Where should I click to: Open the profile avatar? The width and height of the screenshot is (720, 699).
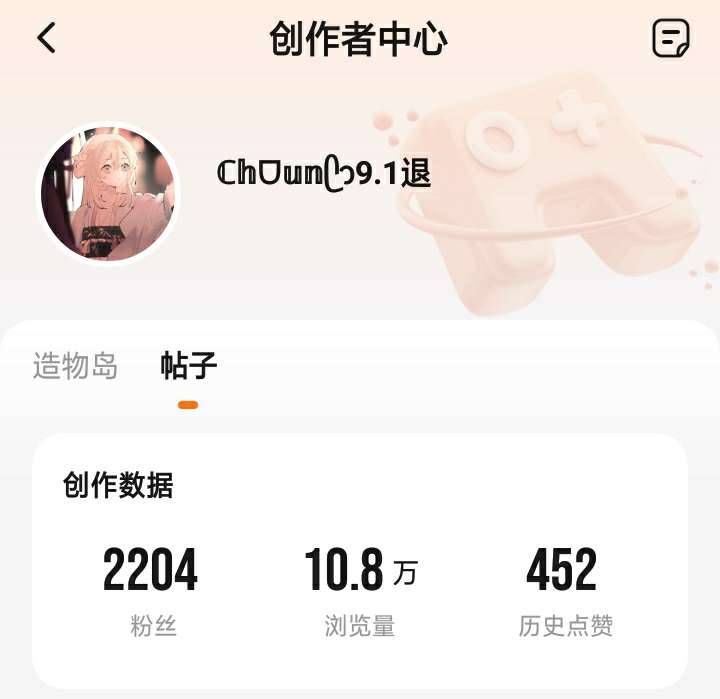(108, 193)
